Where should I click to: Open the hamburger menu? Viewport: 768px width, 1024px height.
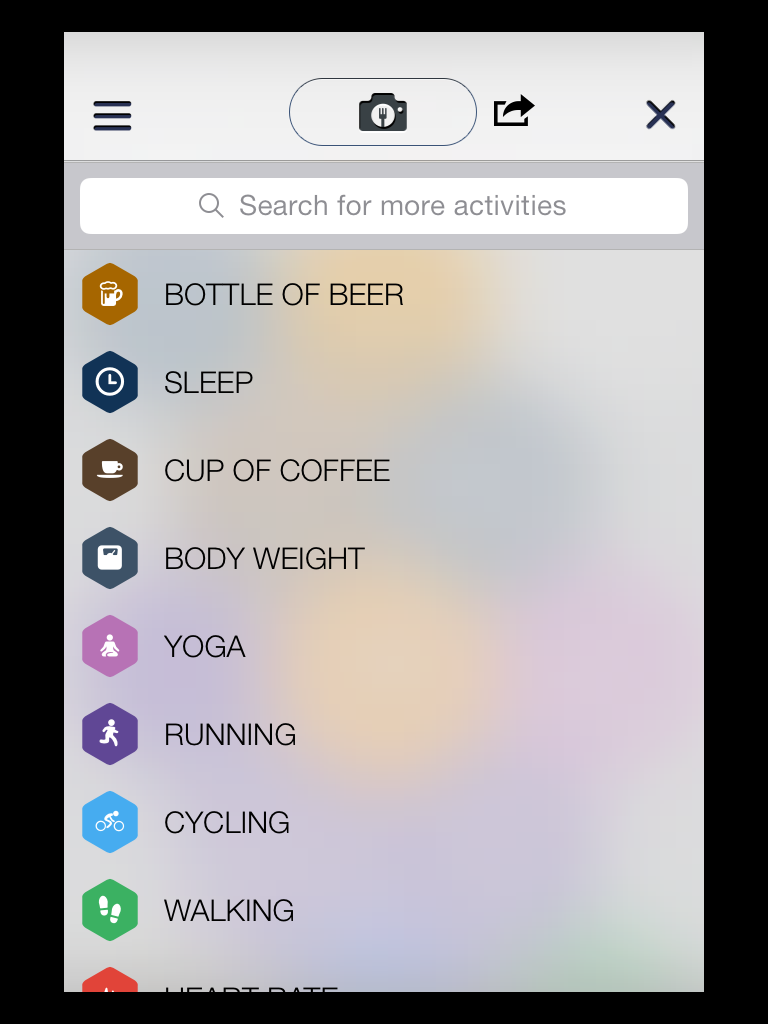[x=112, y=116]
